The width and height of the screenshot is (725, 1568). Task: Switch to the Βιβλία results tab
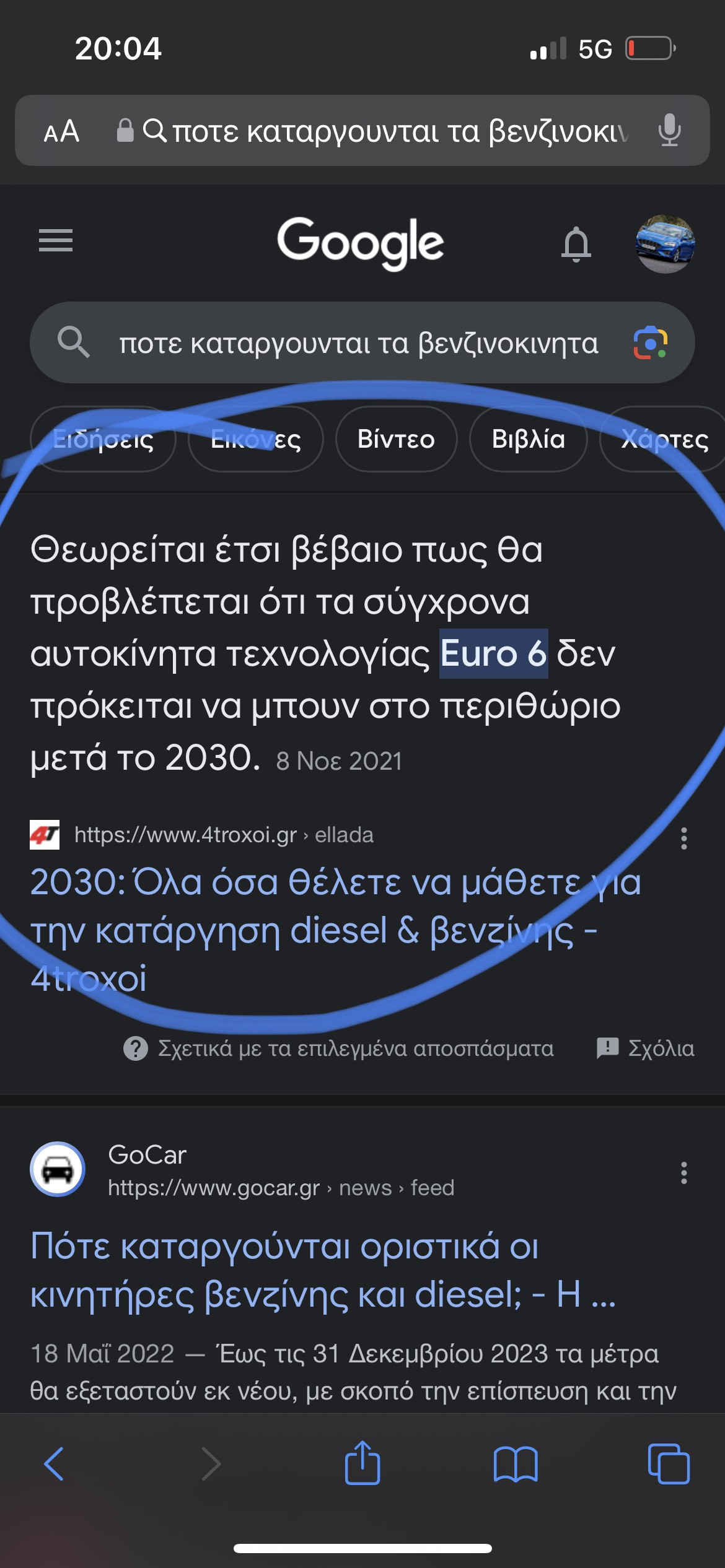528,439
